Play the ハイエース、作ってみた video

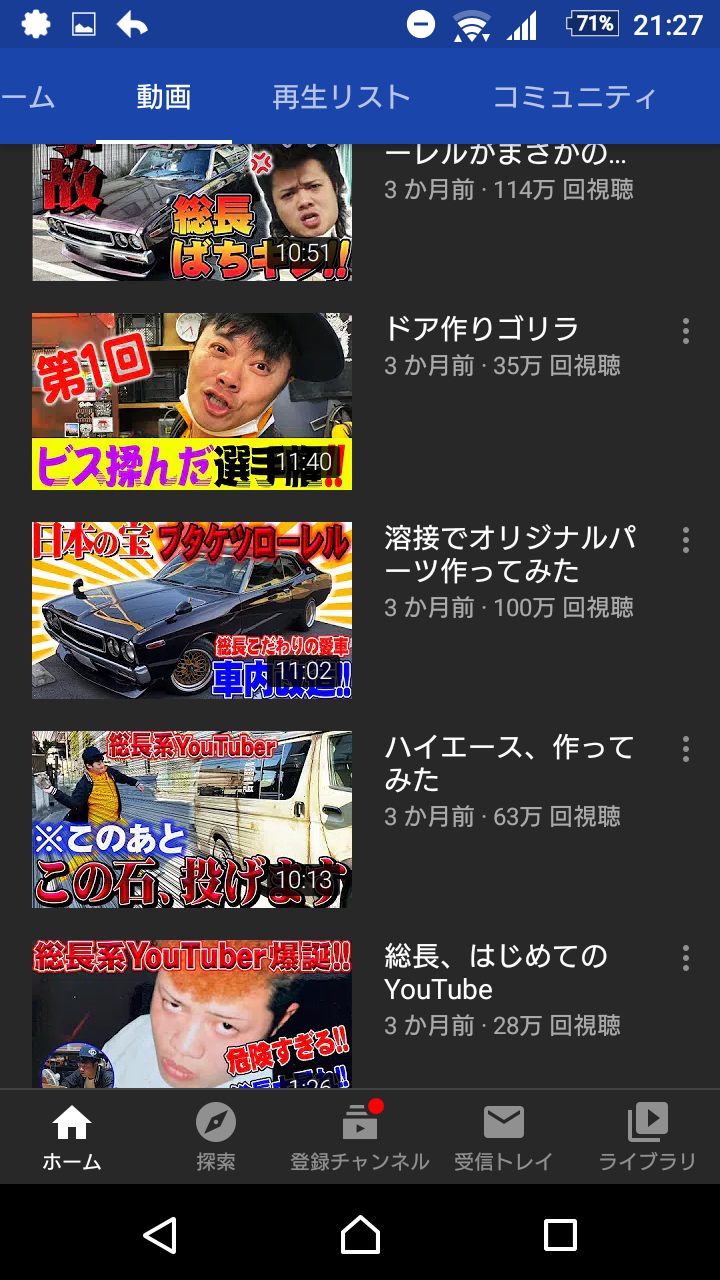coord(192,819)
